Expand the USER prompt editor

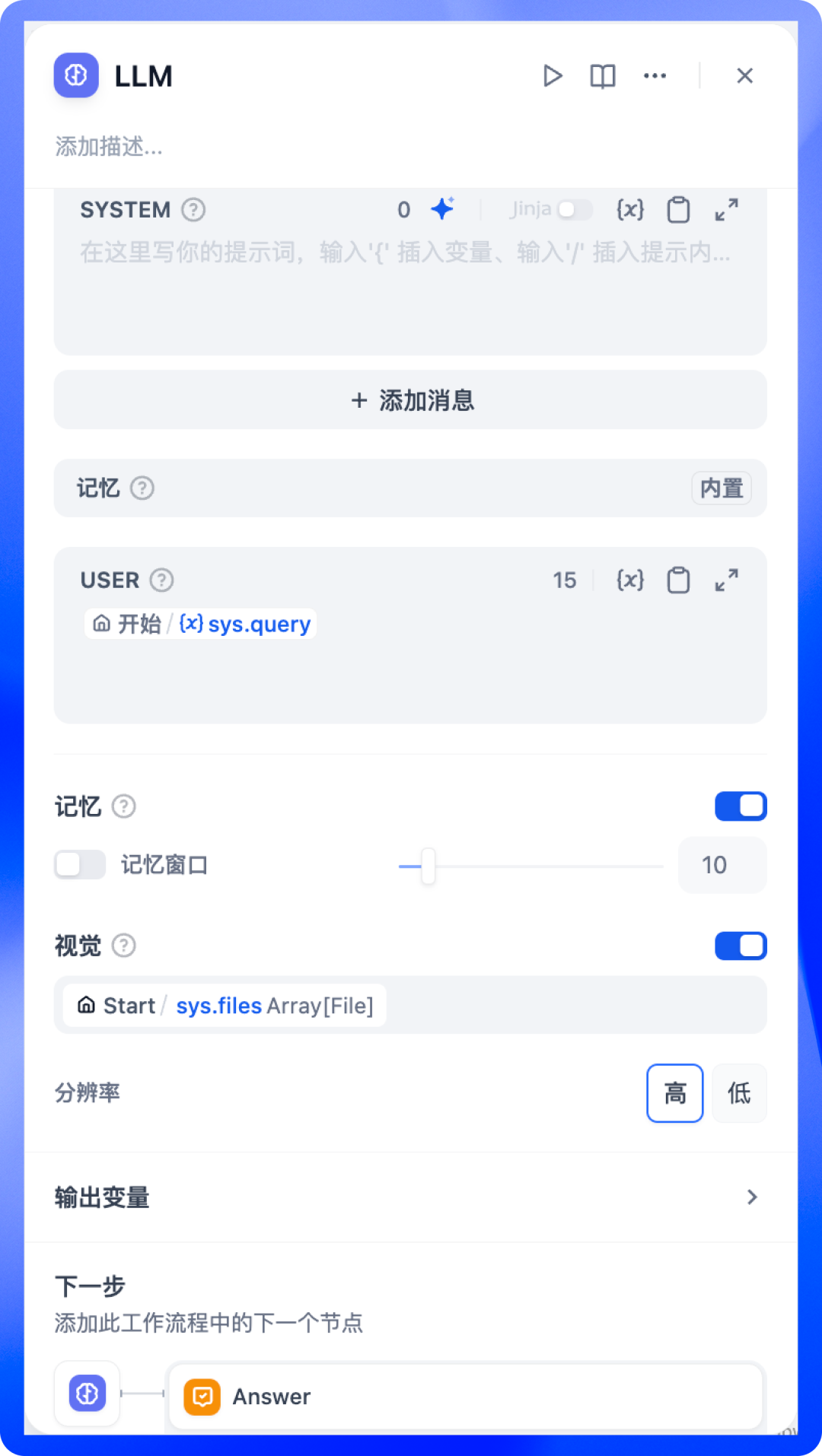click(x=727, y=580)
